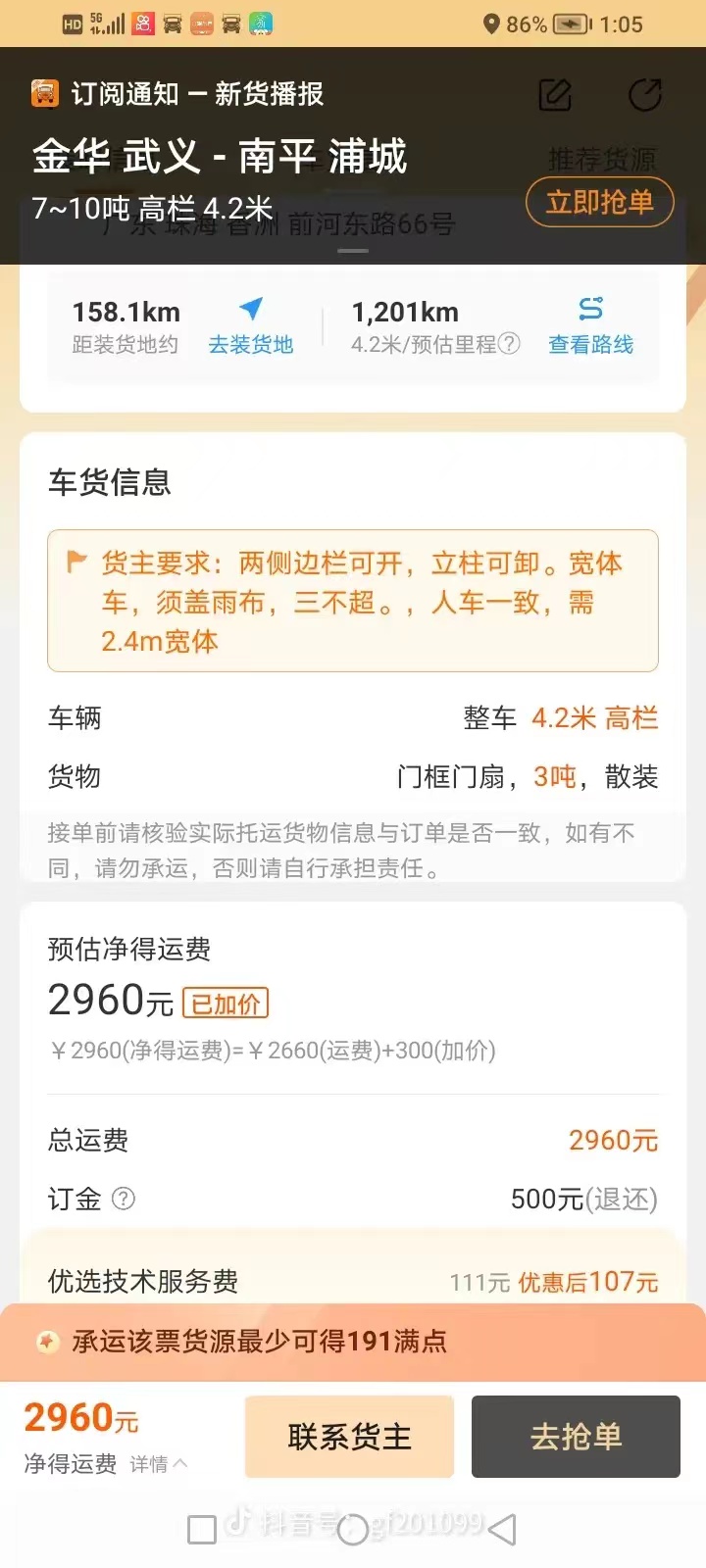Viewport: 706px width, 1568px height.
Task: Tap the help icon next to 预估里程
Action: (509, 344)
